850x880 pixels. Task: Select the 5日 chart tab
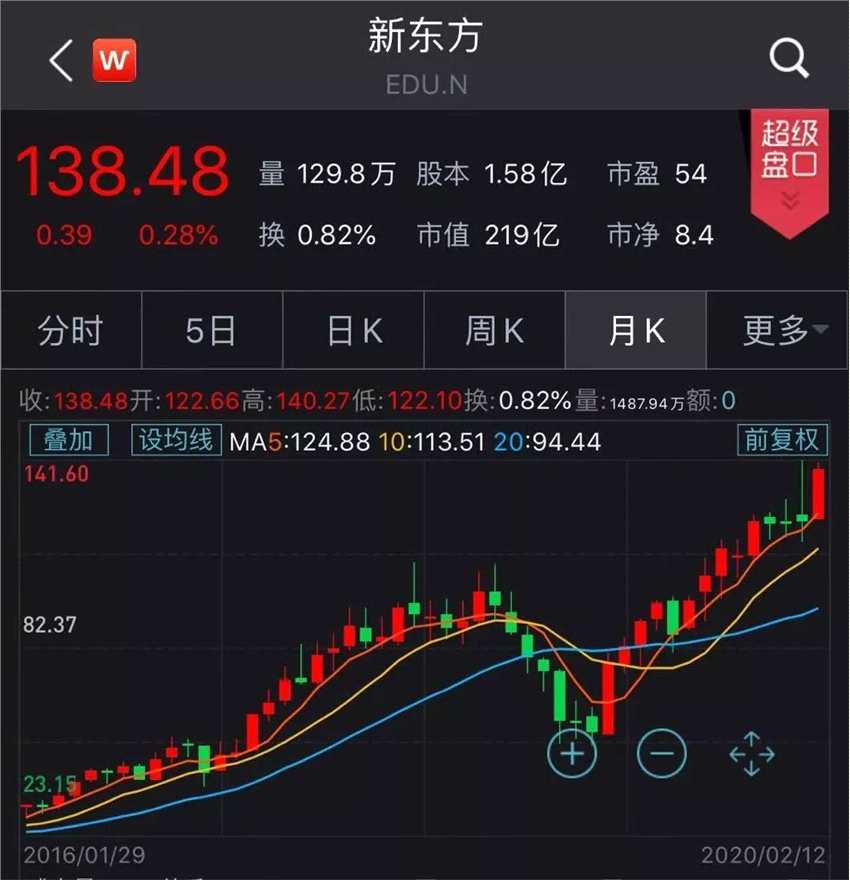click(211, 331)
